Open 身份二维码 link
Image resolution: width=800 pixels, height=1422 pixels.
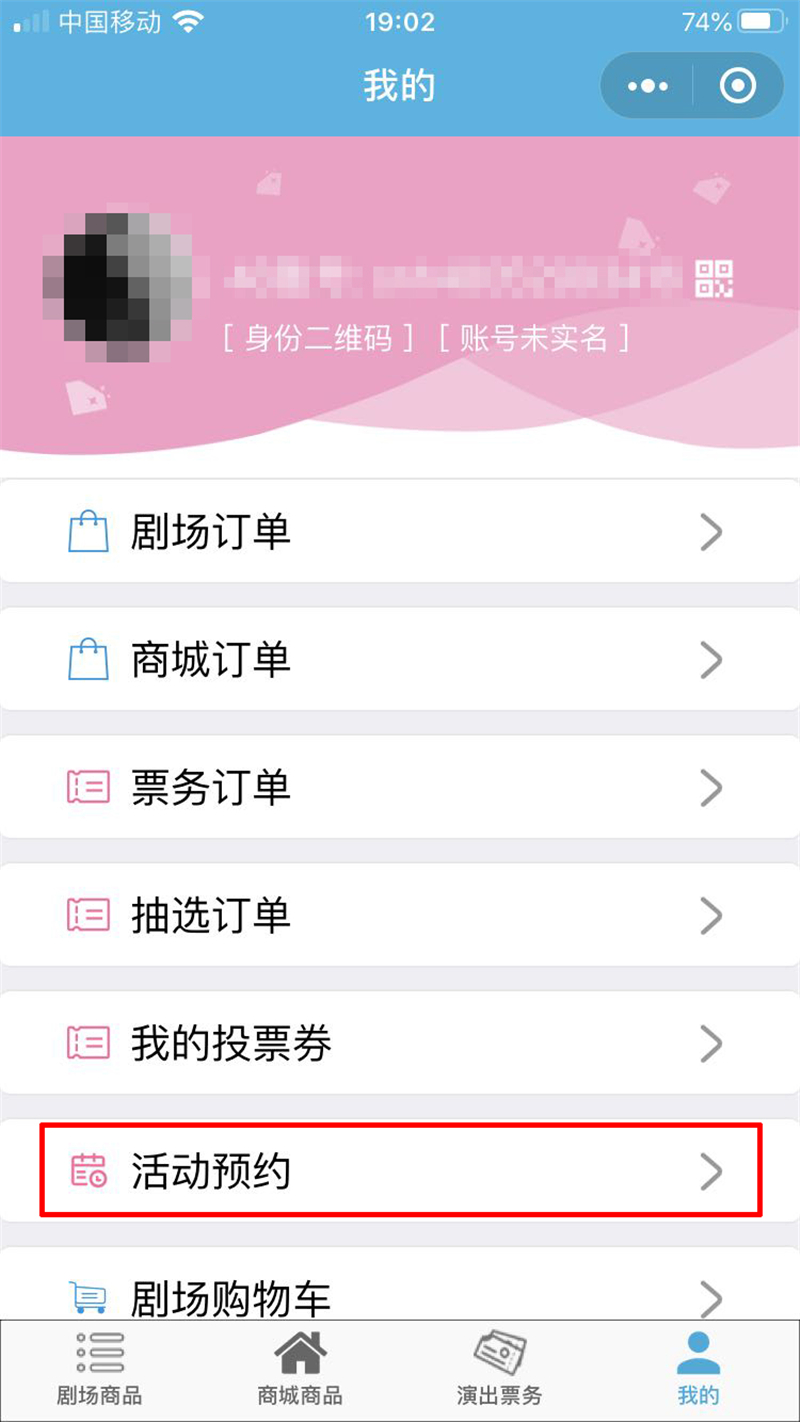[318, 339]
